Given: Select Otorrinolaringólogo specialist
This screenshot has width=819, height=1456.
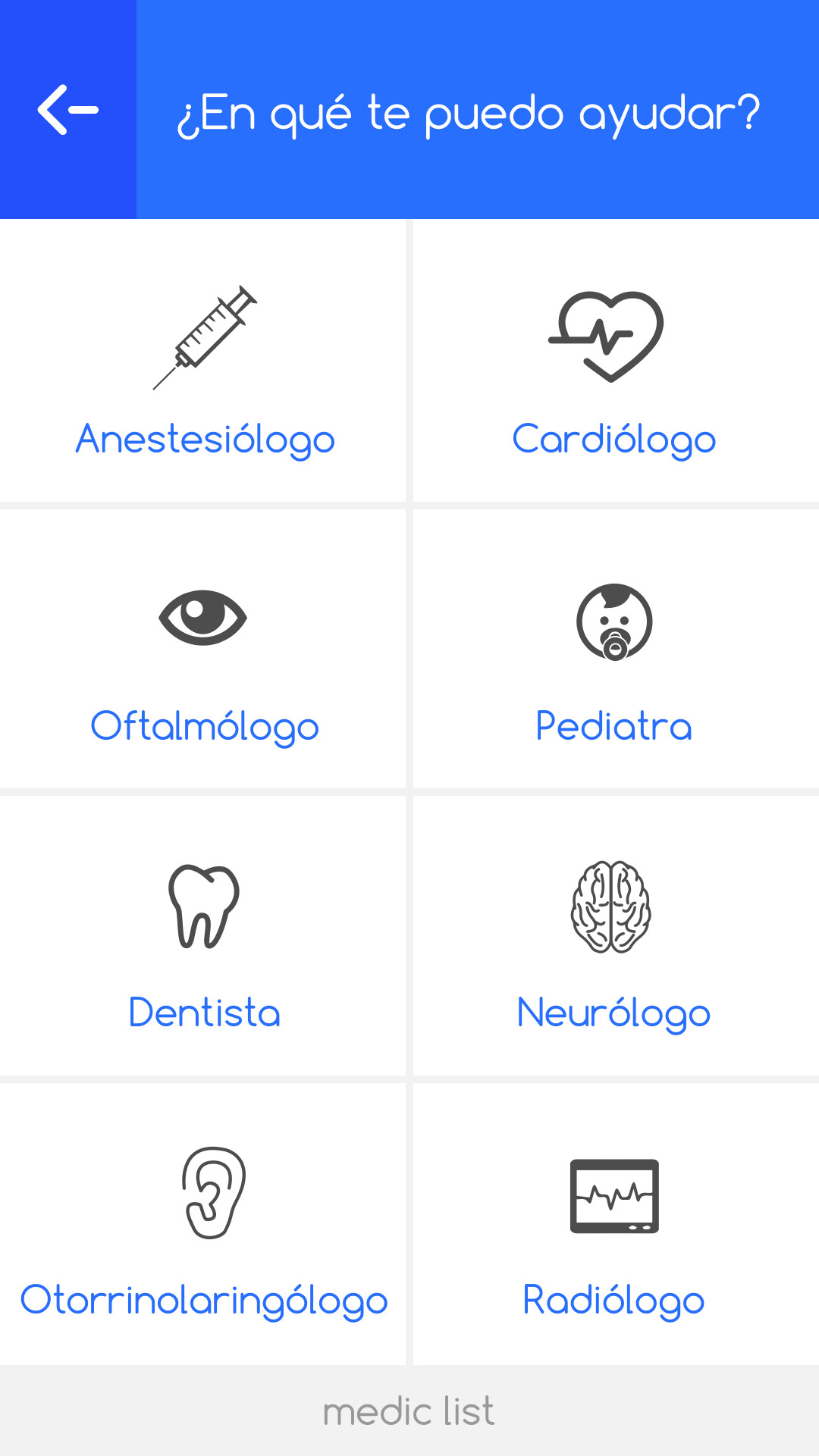Looking at the screenshot, I should [x=203, y=1223].
